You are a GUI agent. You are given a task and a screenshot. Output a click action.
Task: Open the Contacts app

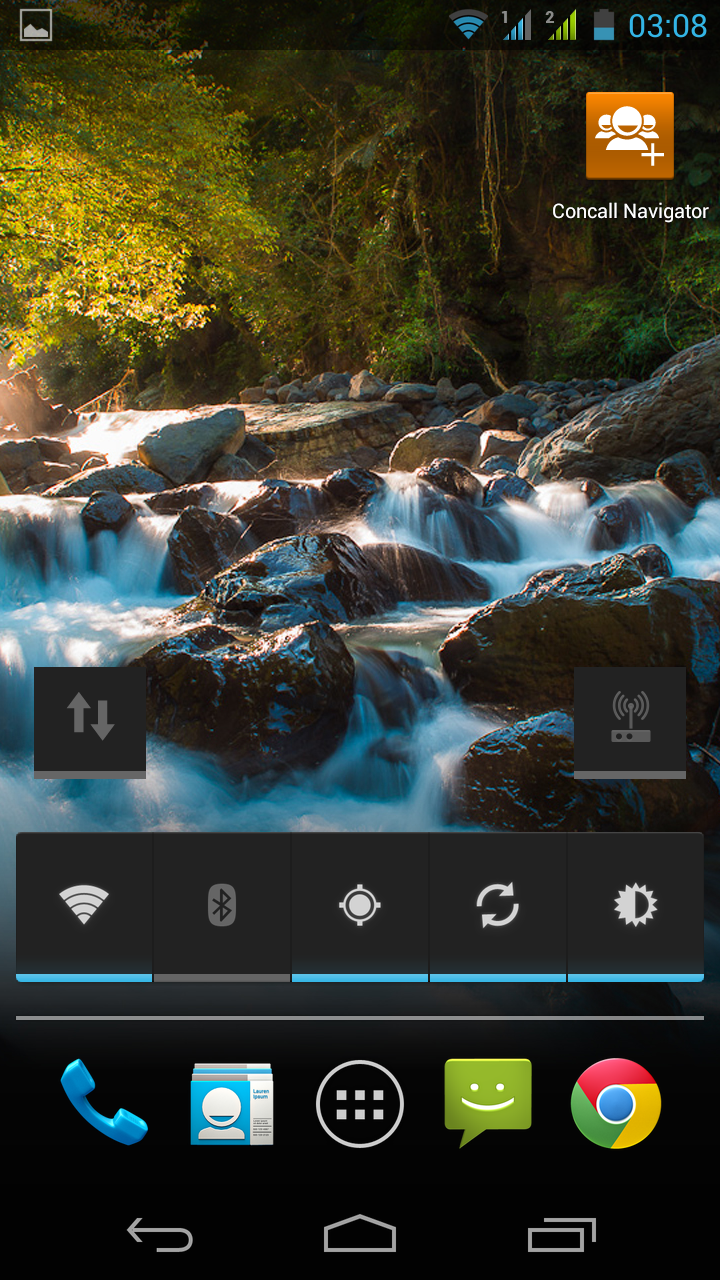coord(232,1104)
